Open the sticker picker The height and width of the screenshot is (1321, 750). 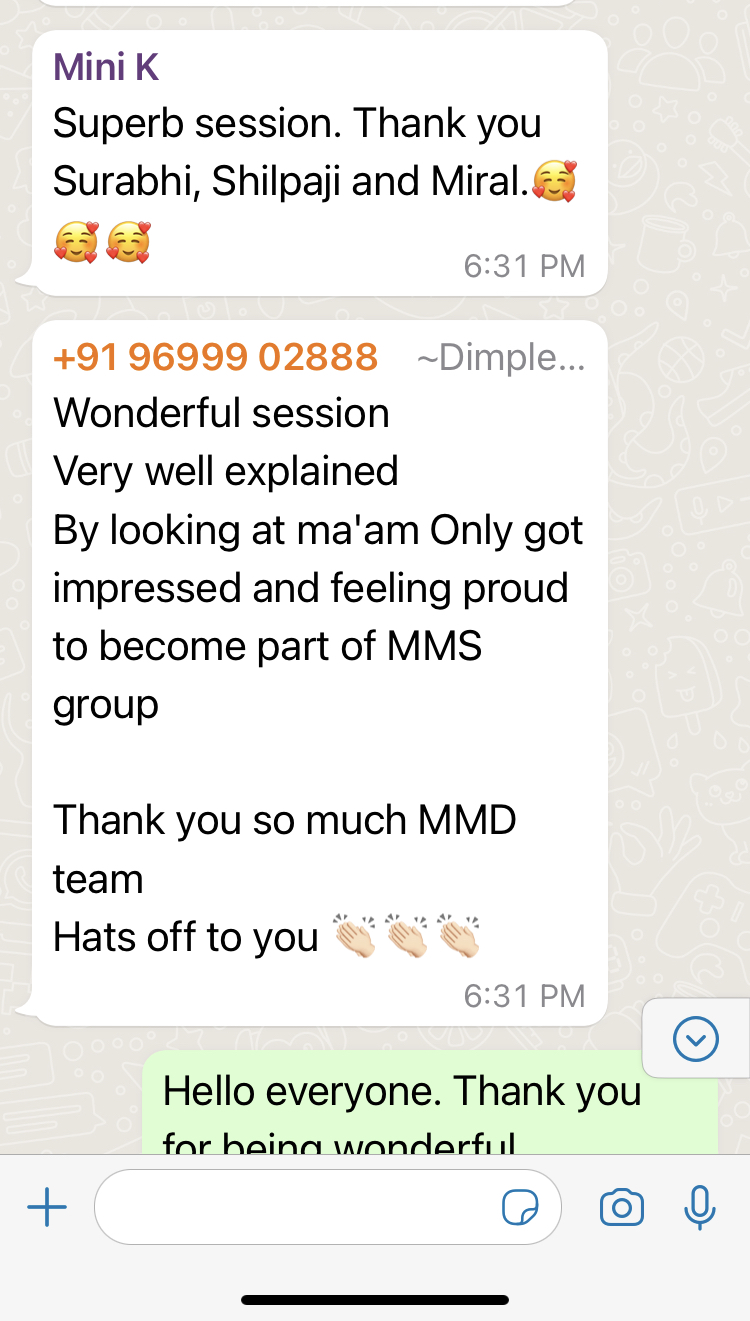point(520,1208)
